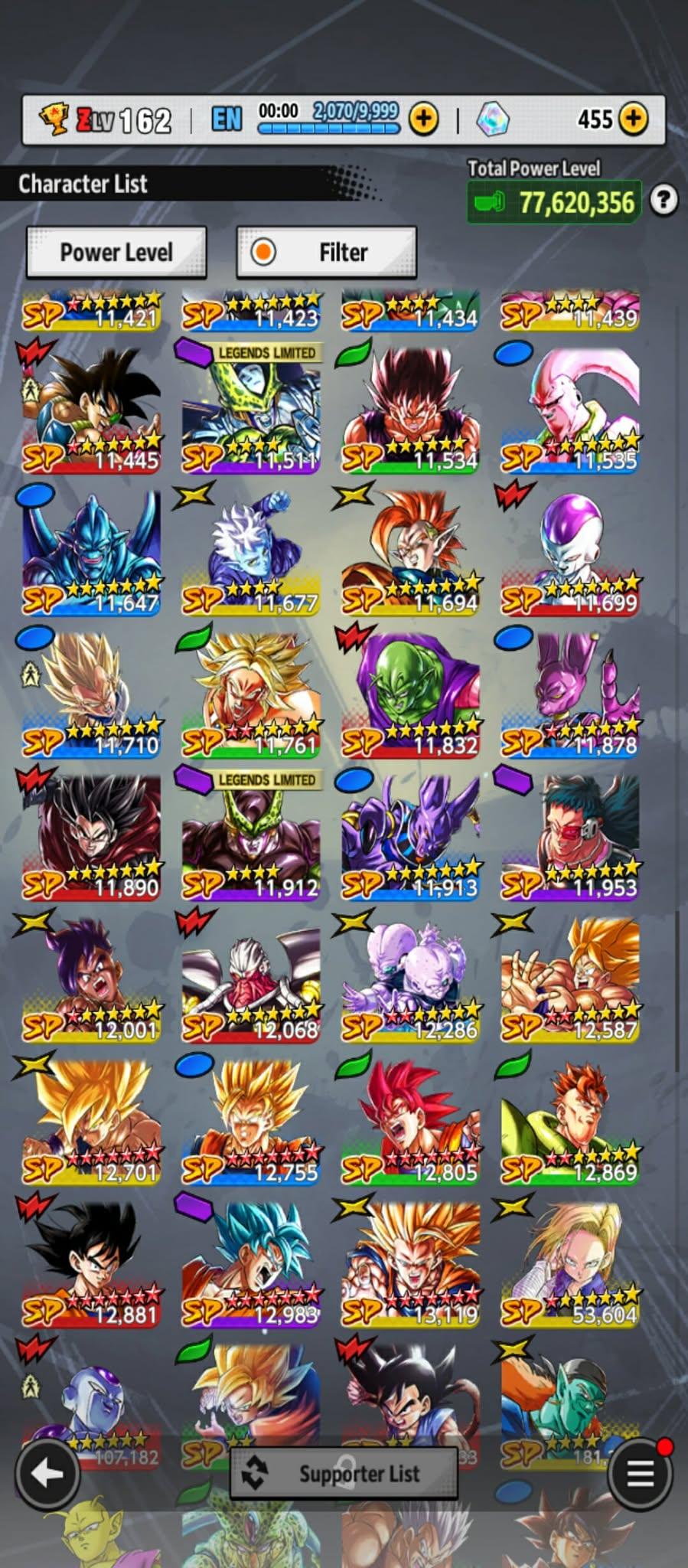Select the character with power 11,878
688x1568 pixels.
569,693
